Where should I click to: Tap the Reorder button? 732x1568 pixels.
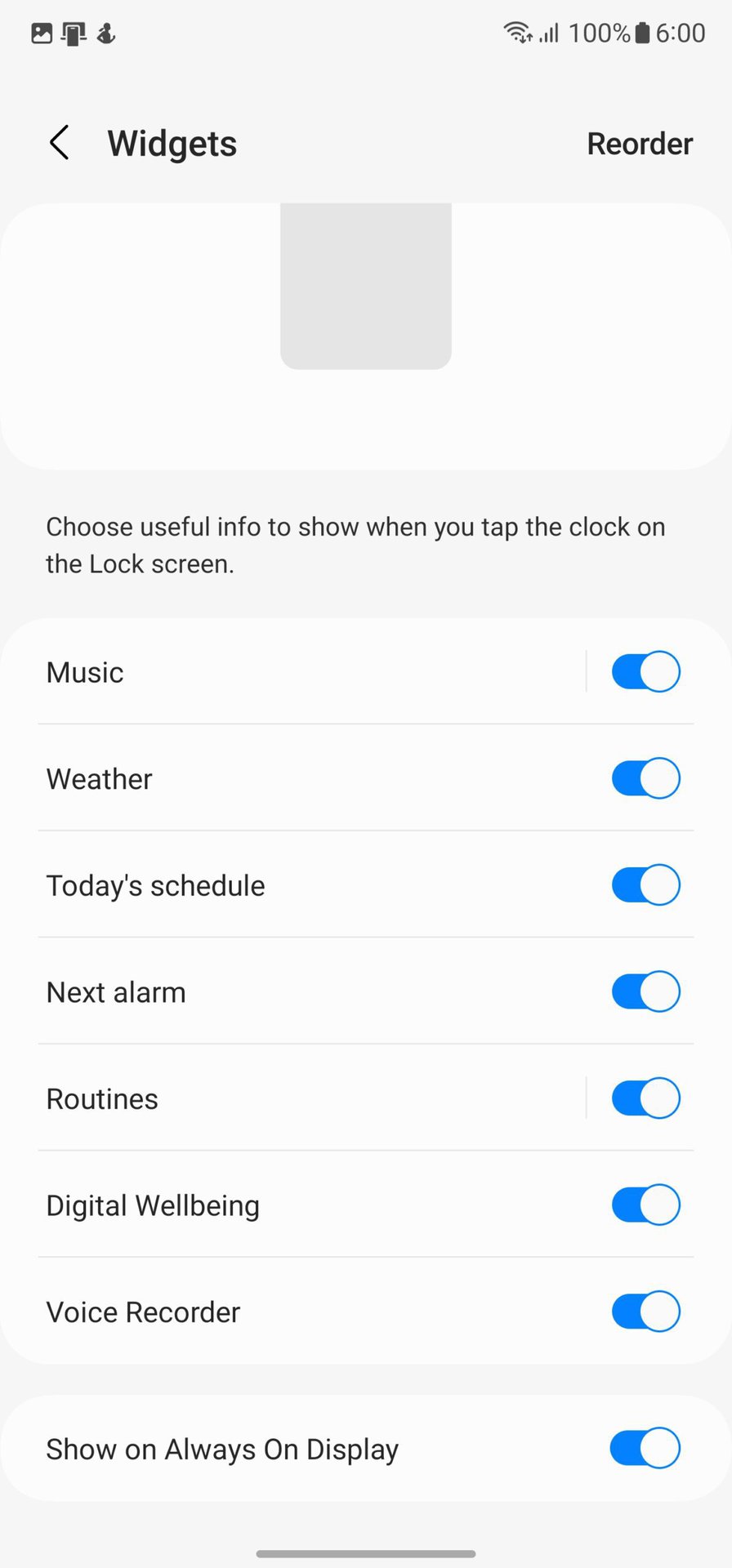tap(639, 144)
